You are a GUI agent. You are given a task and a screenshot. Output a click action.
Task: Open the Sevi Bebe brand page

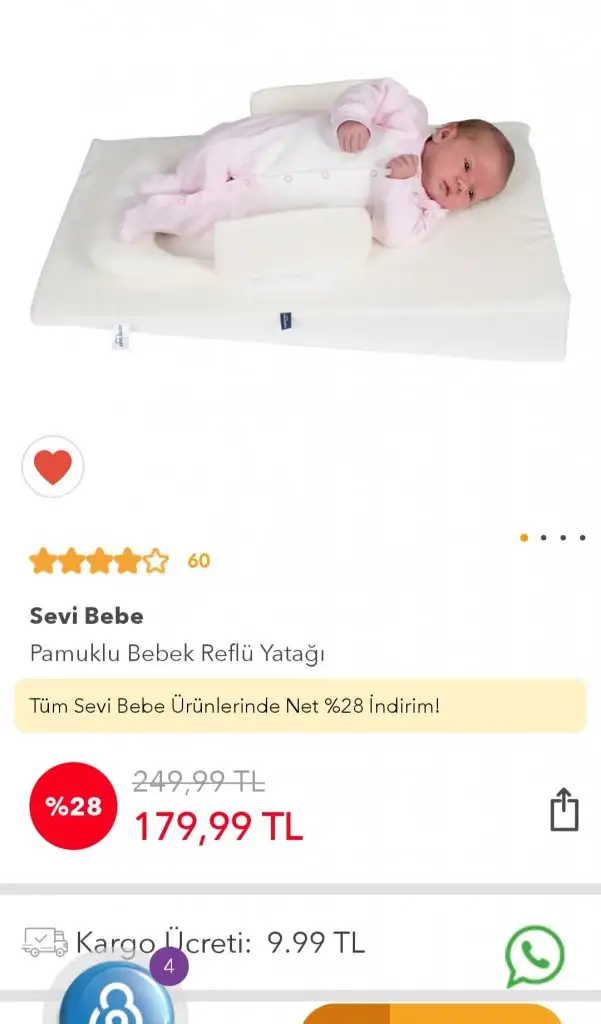click(87, 616)
